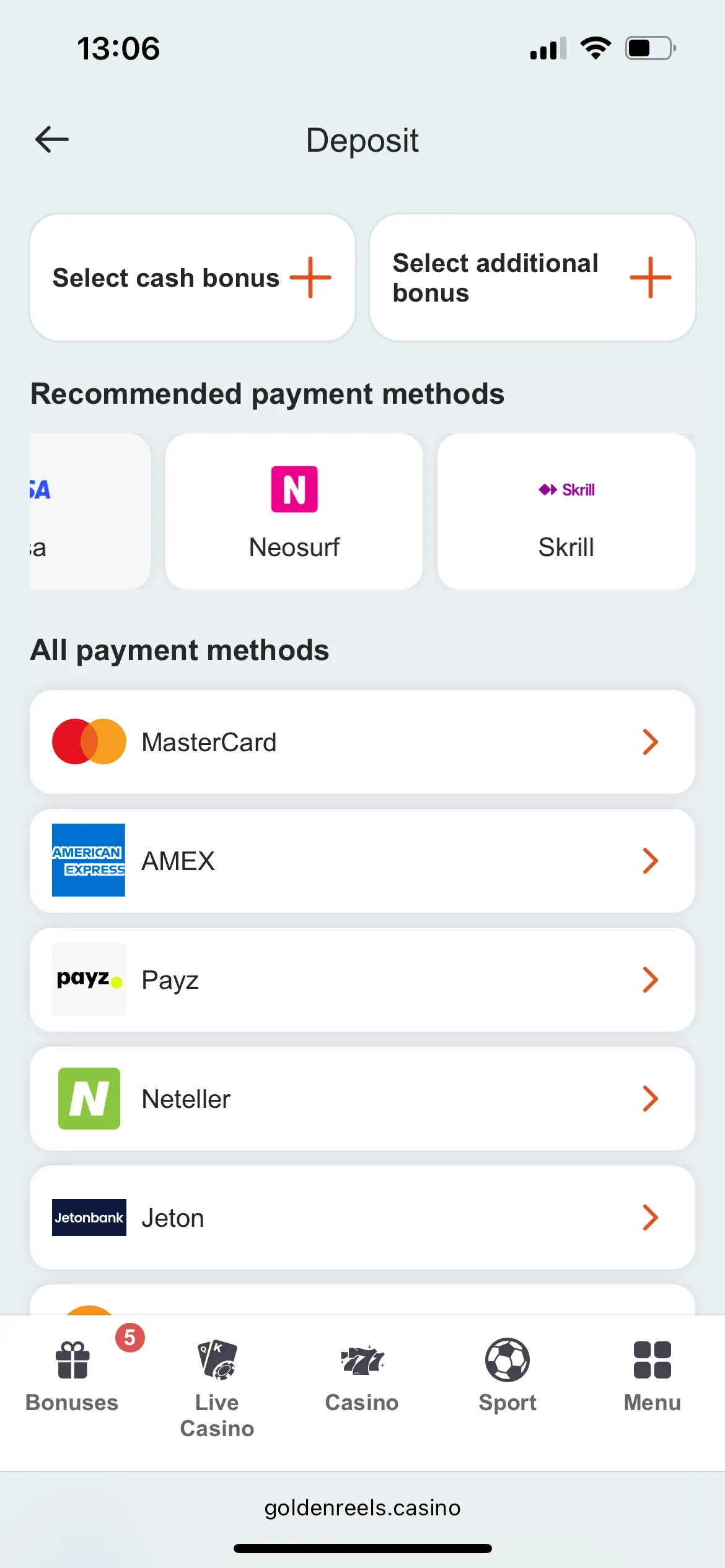Open AMEX payment method
Viewport: 725px width, 1568px height.
pos(362,861)
